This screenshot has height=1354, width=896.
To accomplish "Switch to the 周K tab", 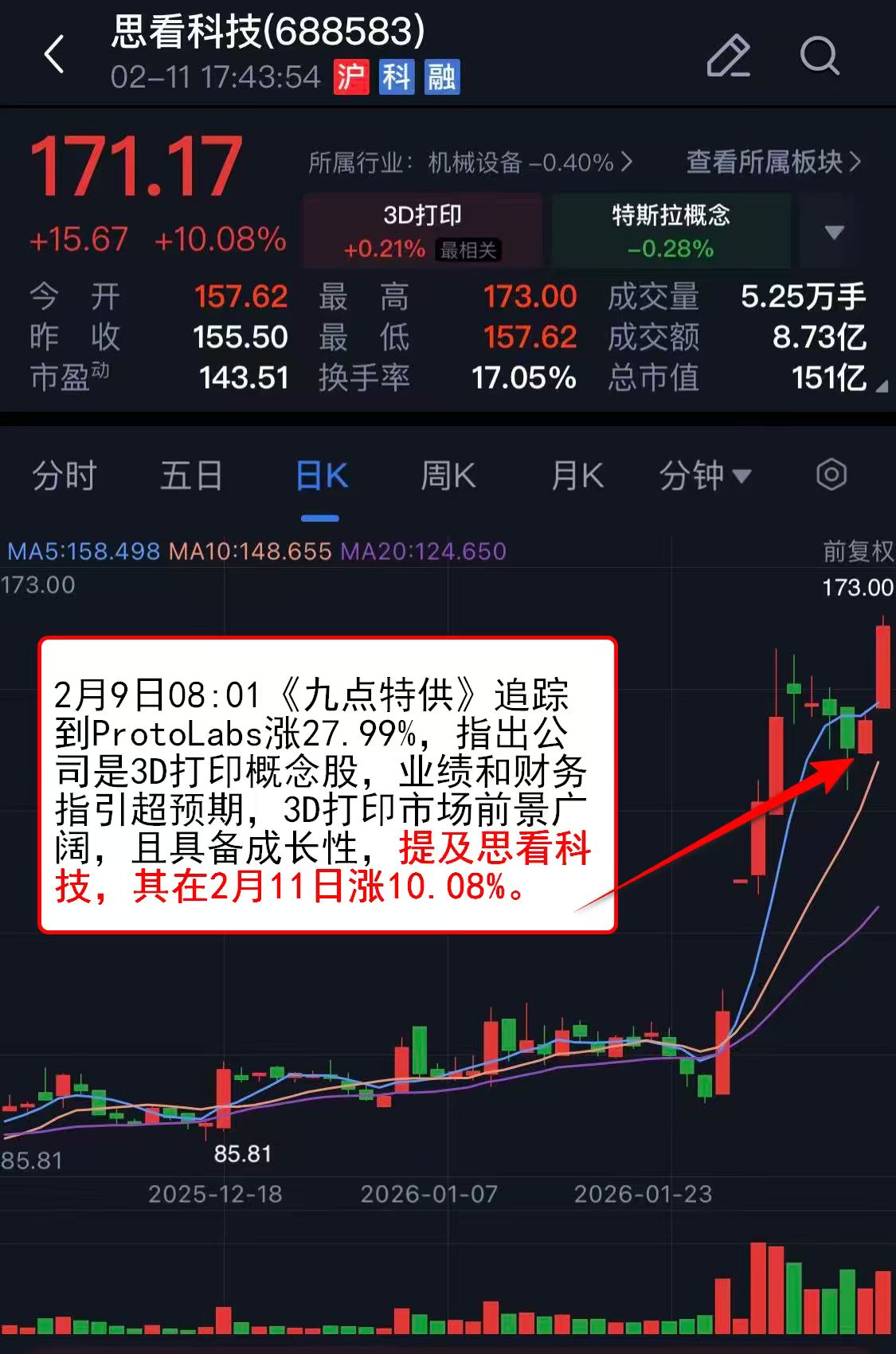I will point(448,476).
